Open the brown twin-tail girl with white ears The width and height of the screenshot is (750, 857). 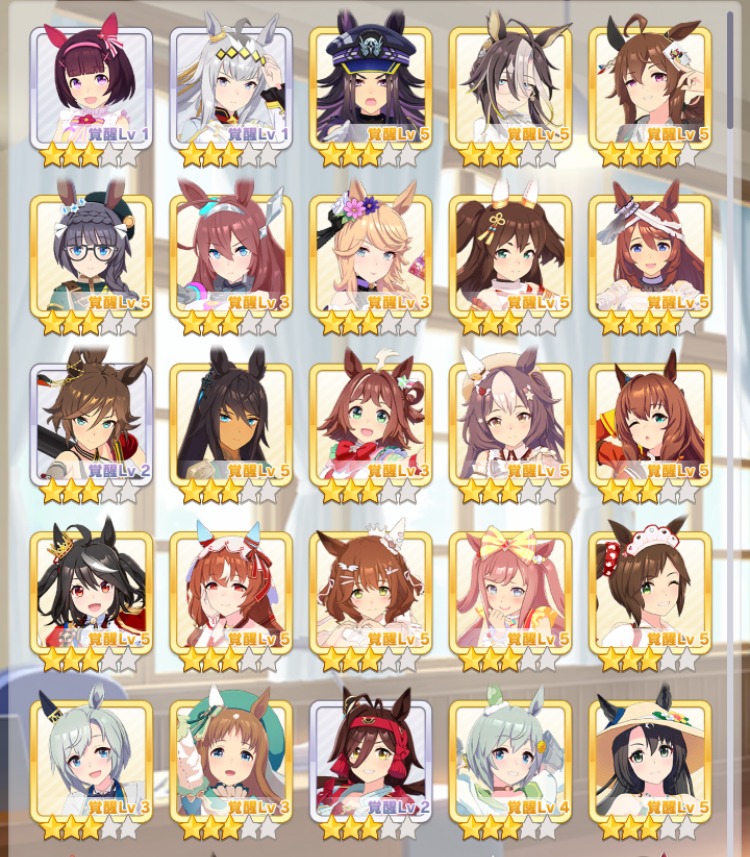[510, 256]
